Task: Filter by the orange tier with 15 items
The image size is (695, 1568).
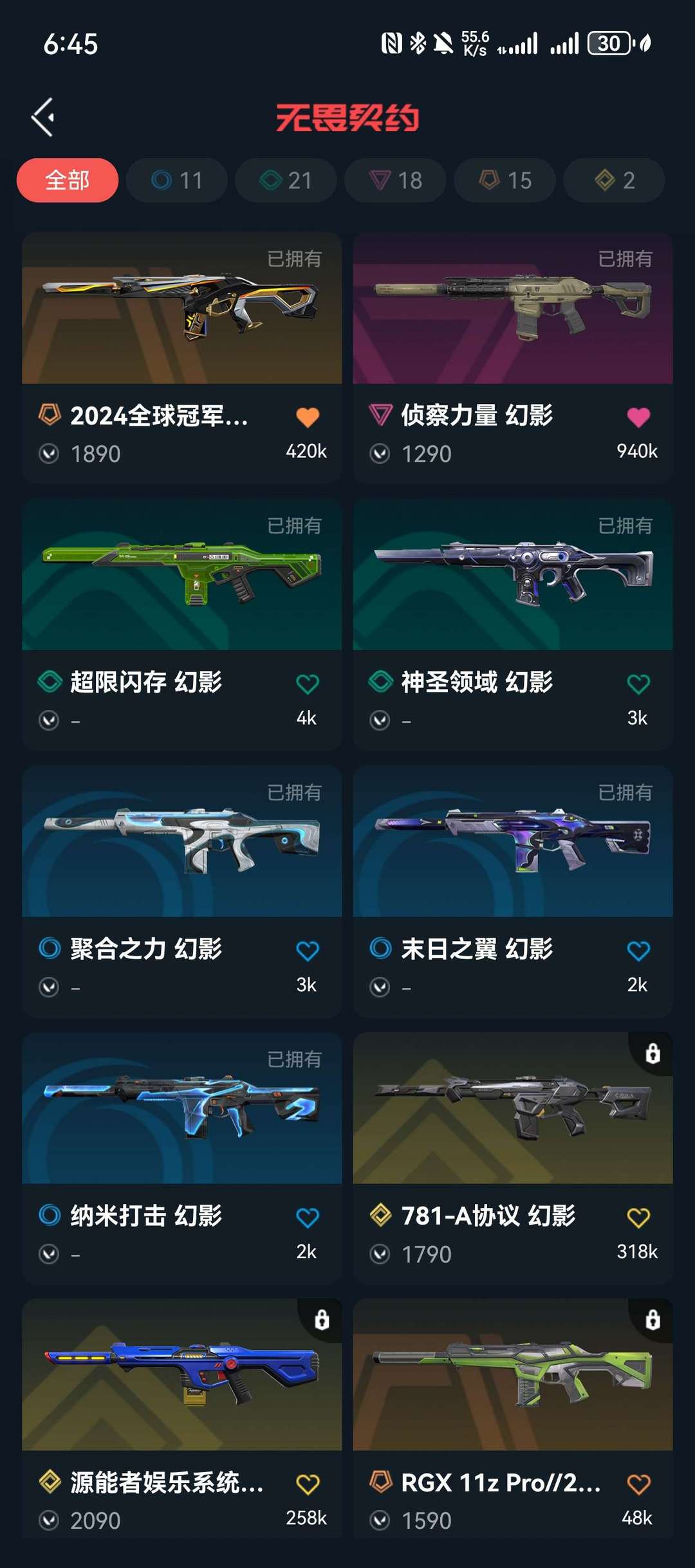Action: click(505, 180)
